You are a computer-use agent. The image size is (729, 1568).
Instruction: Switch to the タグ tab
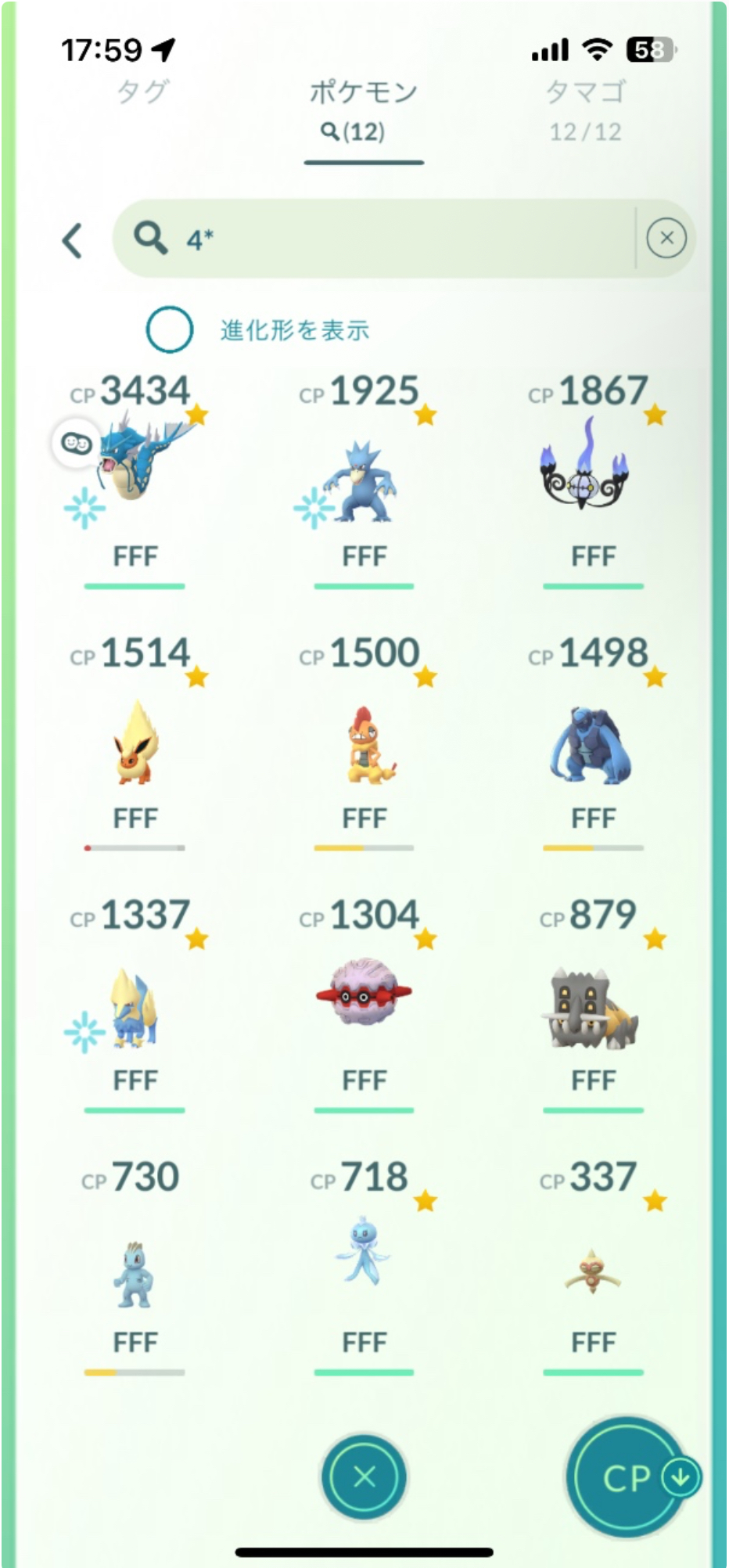click(x=142, y=92)
